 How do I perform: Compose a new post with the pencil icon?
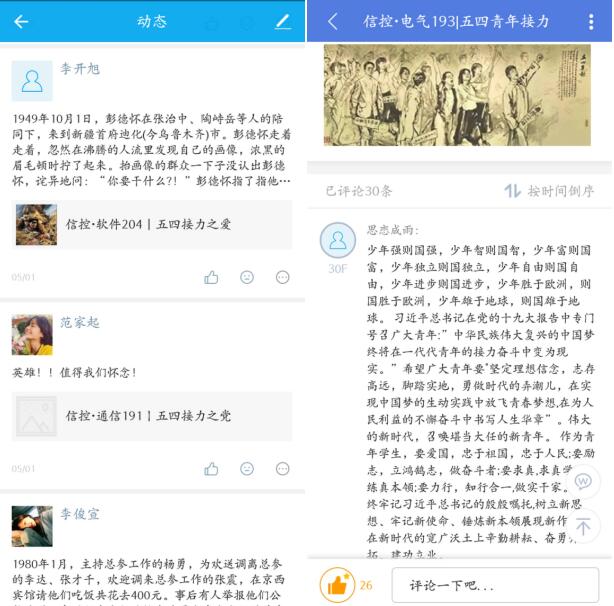pos(283,21)
